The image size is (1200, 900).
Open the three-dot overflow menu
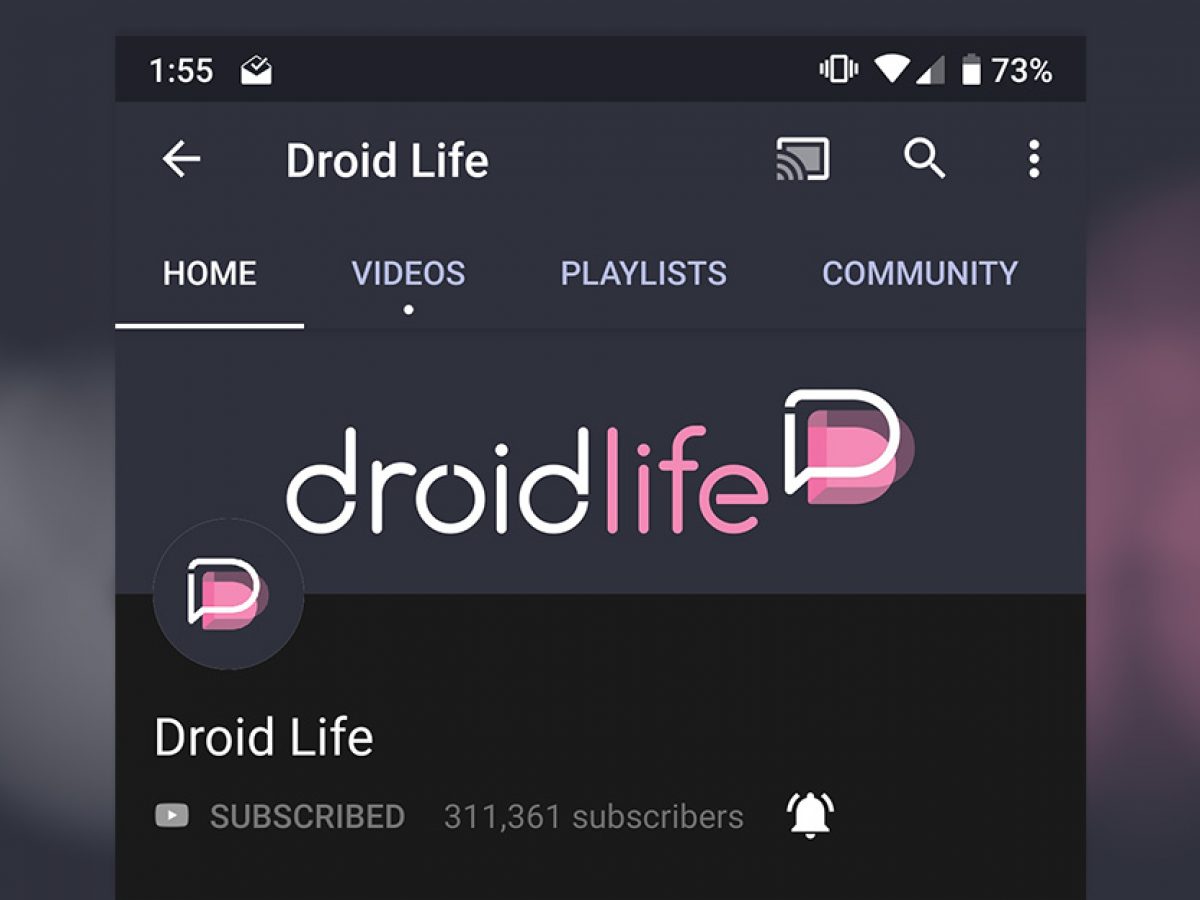coord(1034,160)
